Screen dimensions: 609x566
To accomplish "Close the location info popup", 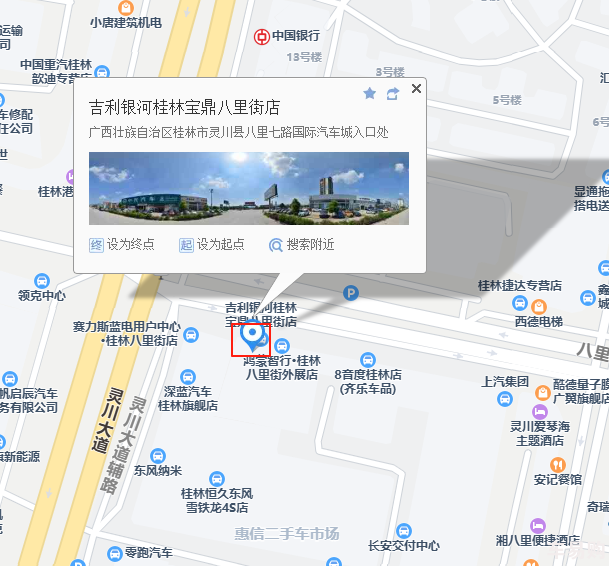I will coord(416,89).
